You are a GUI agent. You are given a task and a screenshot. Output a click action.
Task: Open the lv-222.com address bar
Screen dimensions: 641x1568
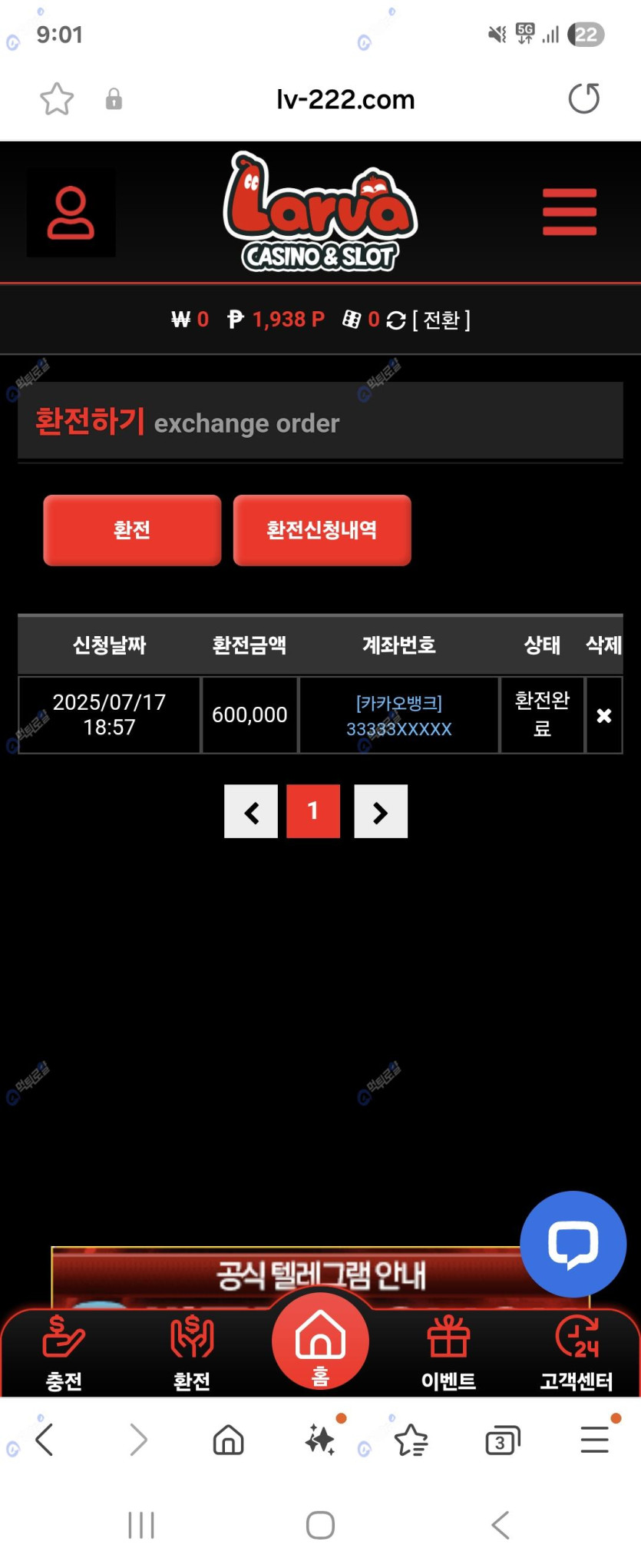pyautogui.click(x=345, y=99)
